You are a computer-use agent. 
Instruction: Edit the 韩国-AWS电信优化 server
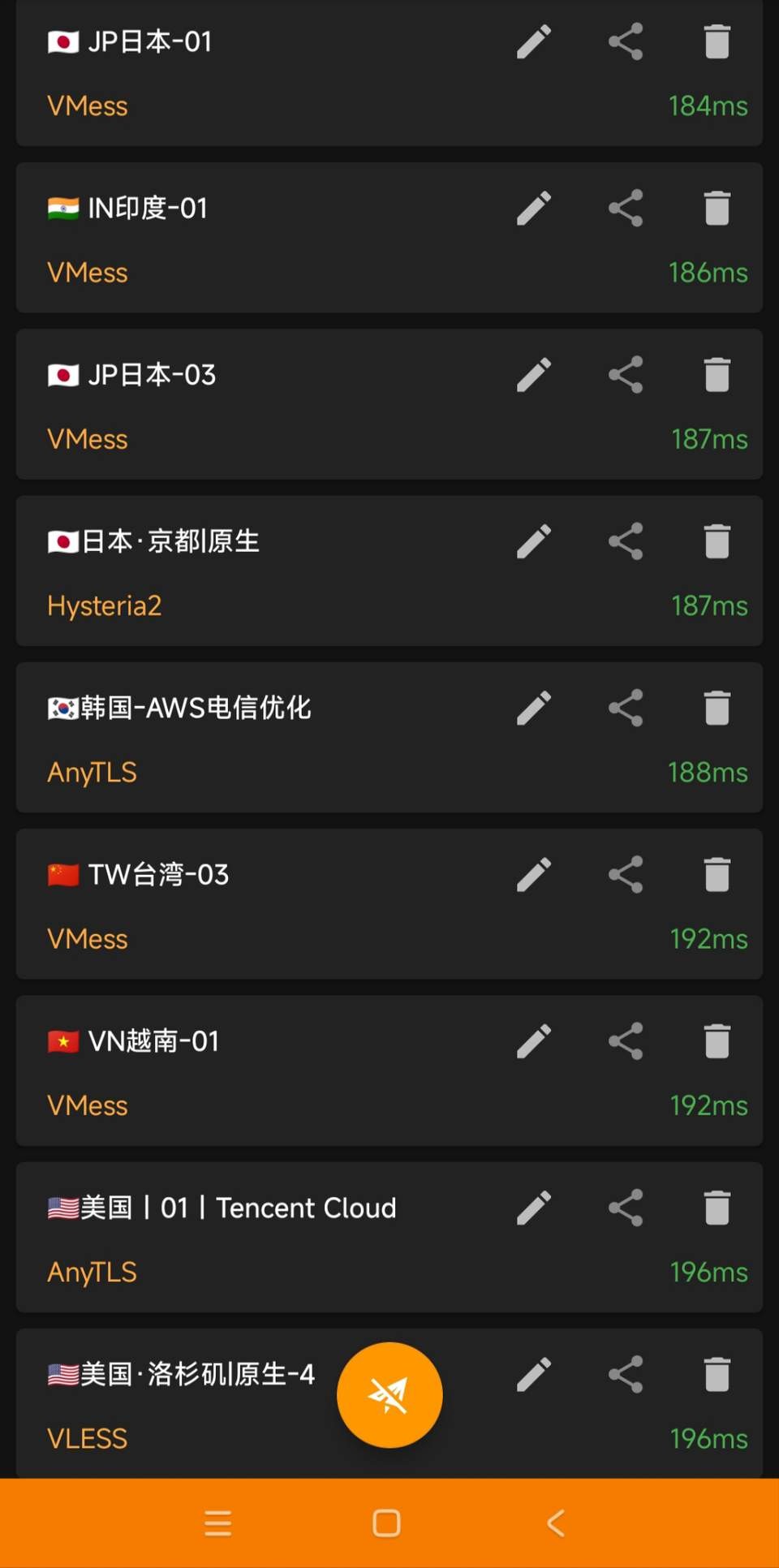534,708
